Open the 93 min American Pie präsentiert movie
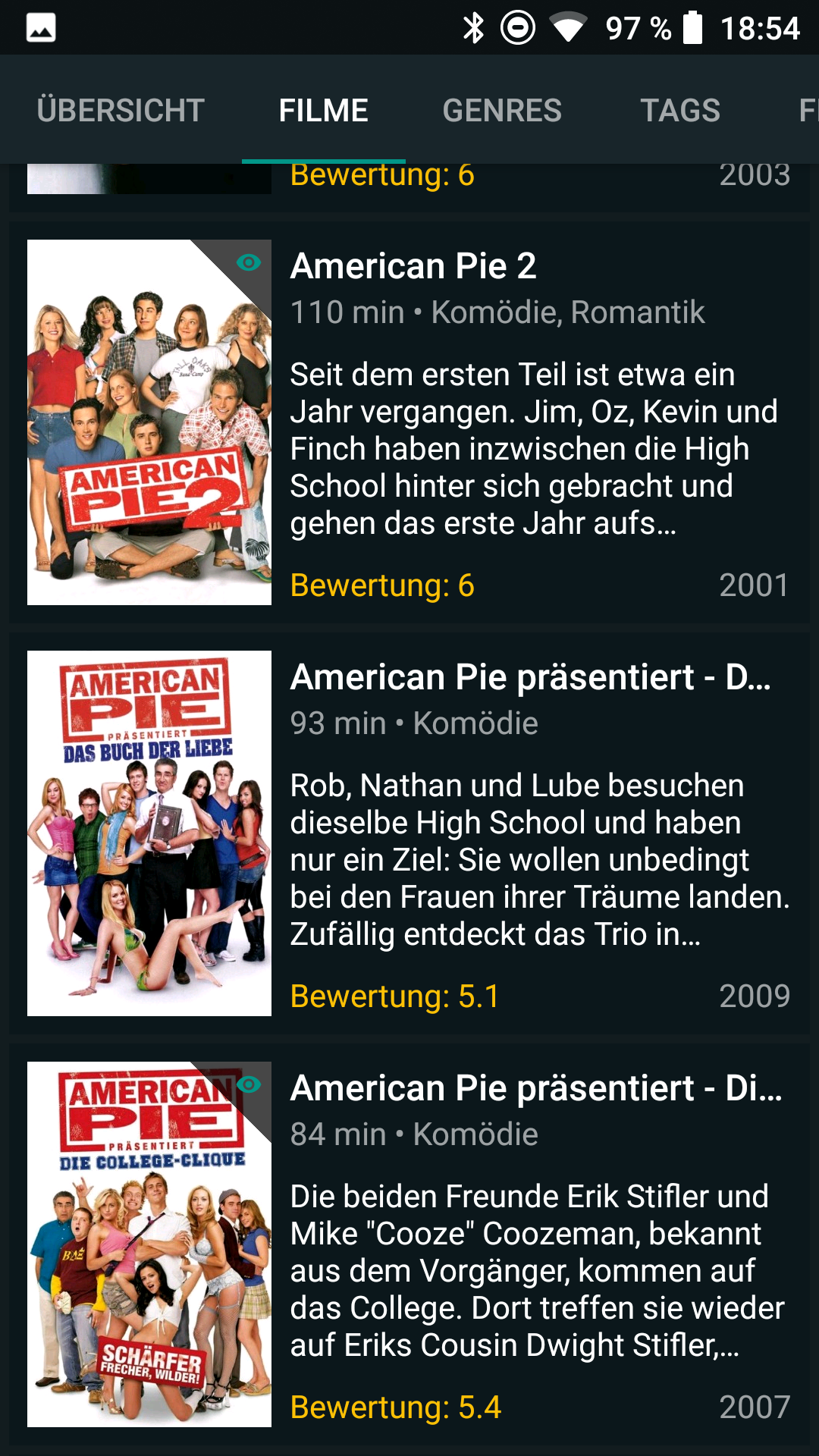This screenshot has height=1456, width=819. [409, 833]
